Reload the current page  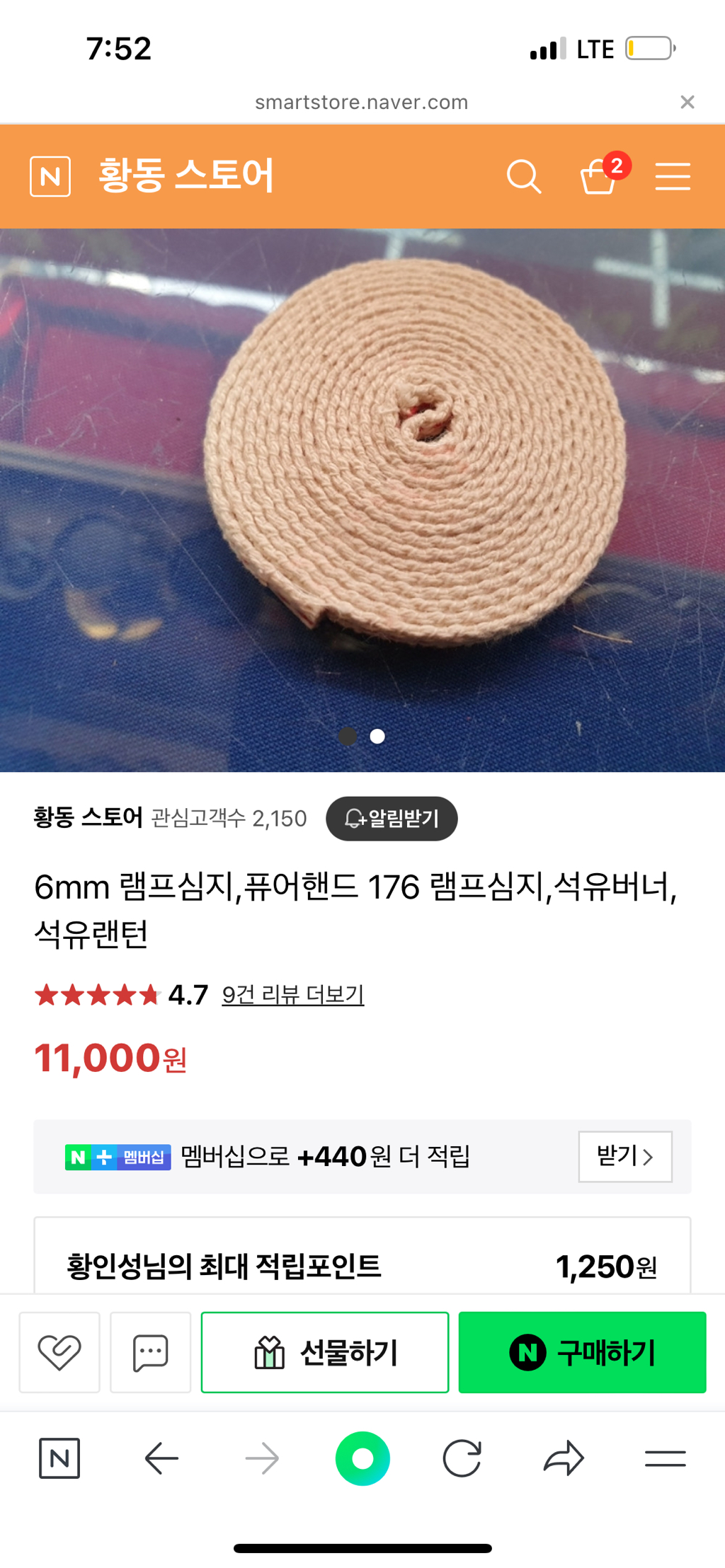pyautogui.click(x=462, y=1458)
